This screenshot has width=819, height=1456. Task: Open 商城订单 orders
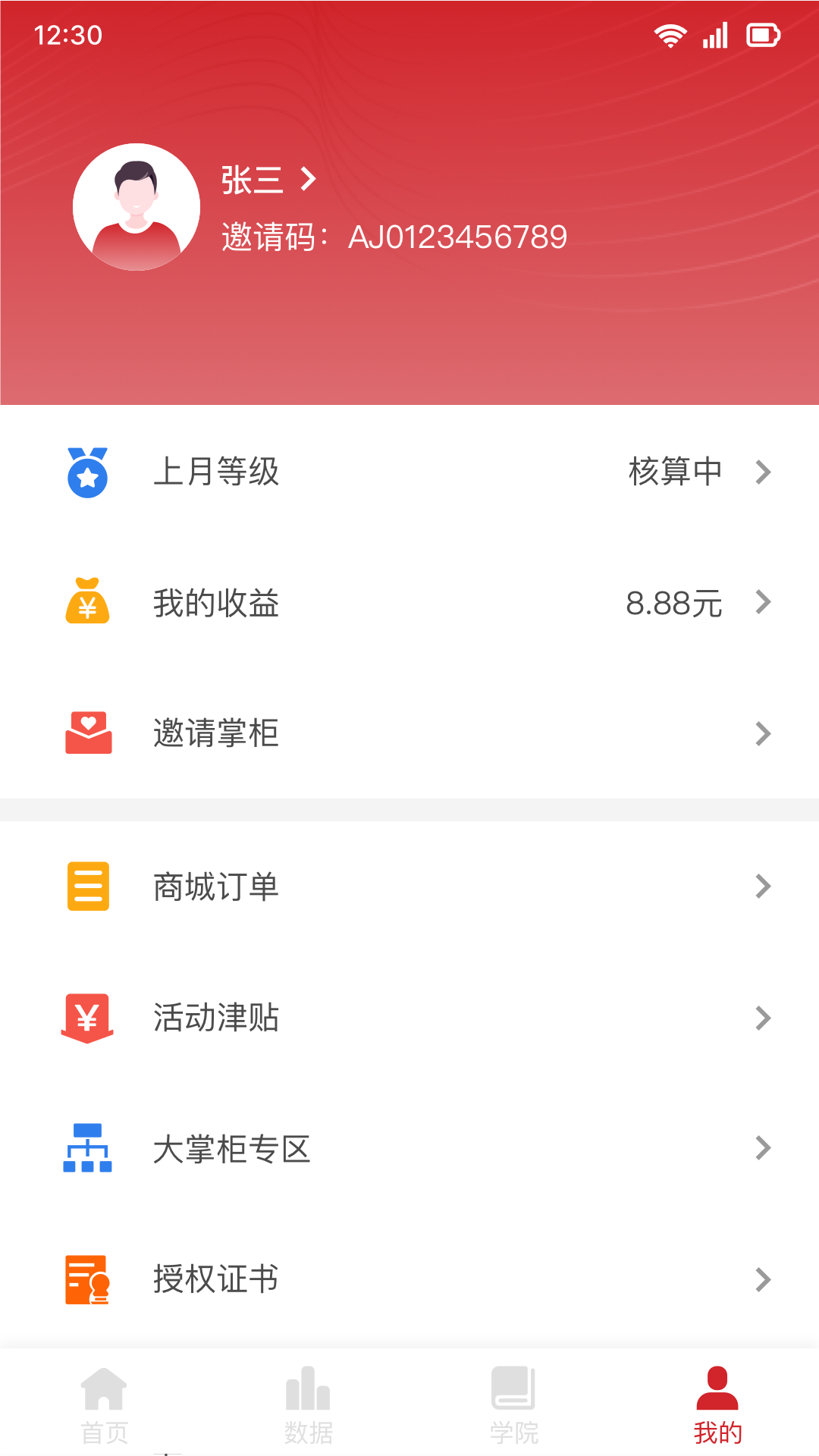click(409, 886)
